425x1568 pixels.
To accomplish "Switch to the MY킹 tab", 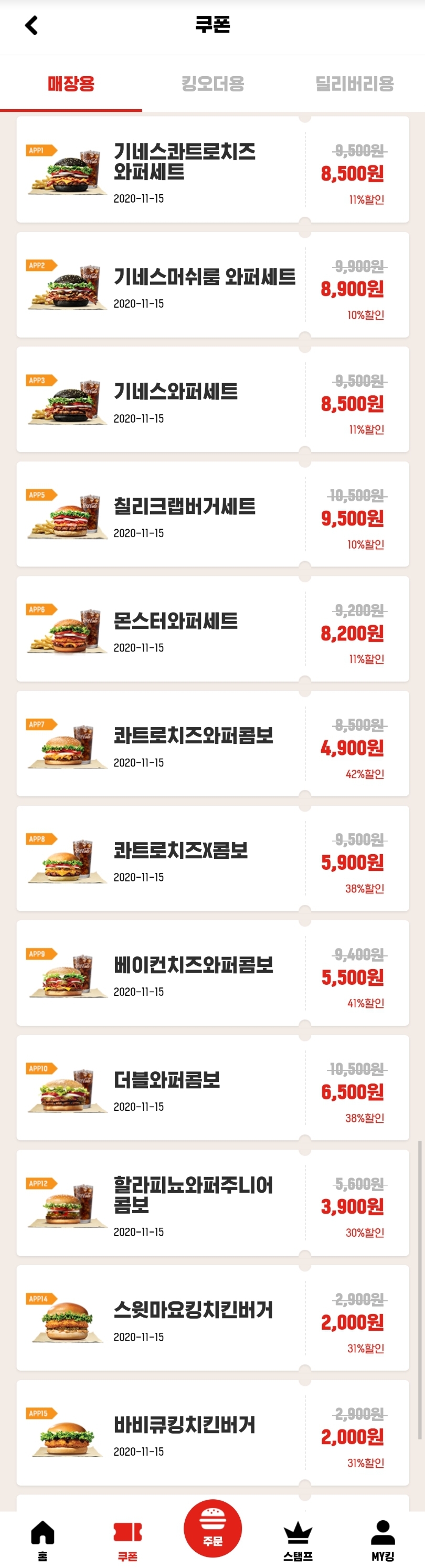I will click(x=382, y=1539).
